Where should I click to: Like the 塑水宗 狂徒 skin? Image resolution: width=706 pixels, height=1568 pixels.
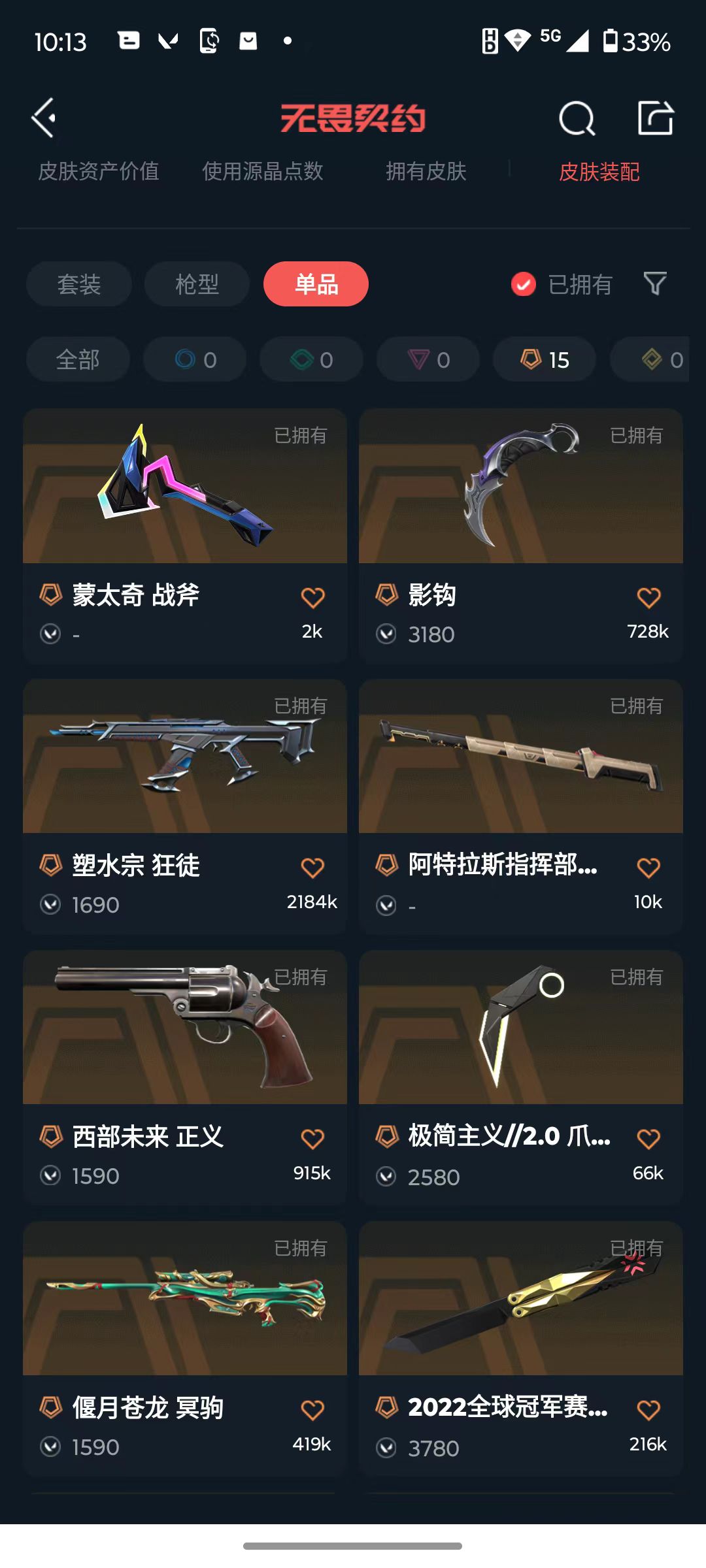pos(312,868)
